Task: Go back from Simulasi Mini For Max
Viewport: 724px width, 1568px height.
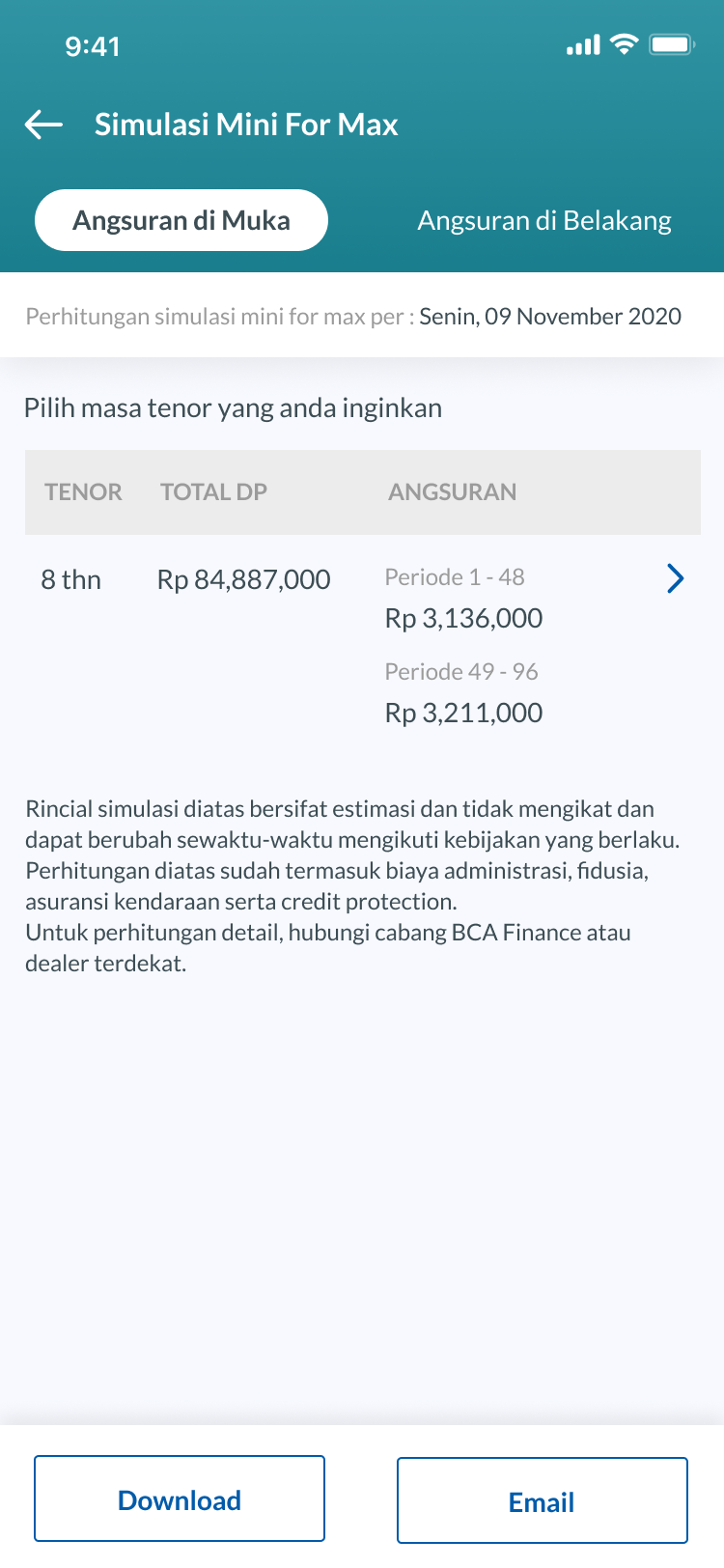Action: pos(43,125)
